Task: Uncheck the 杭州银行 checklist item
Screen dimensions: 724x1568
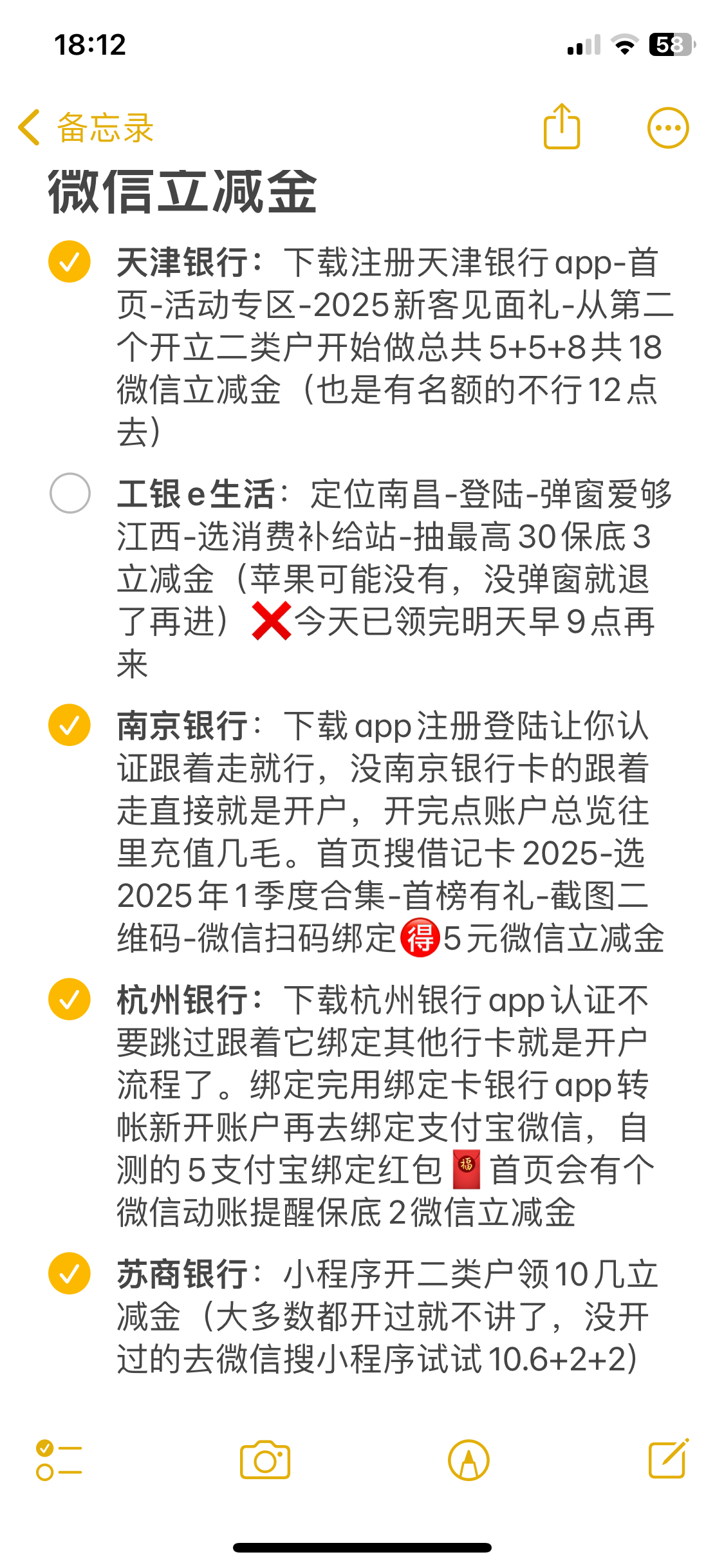Action: pyautogui.click(x=70, y=999)
